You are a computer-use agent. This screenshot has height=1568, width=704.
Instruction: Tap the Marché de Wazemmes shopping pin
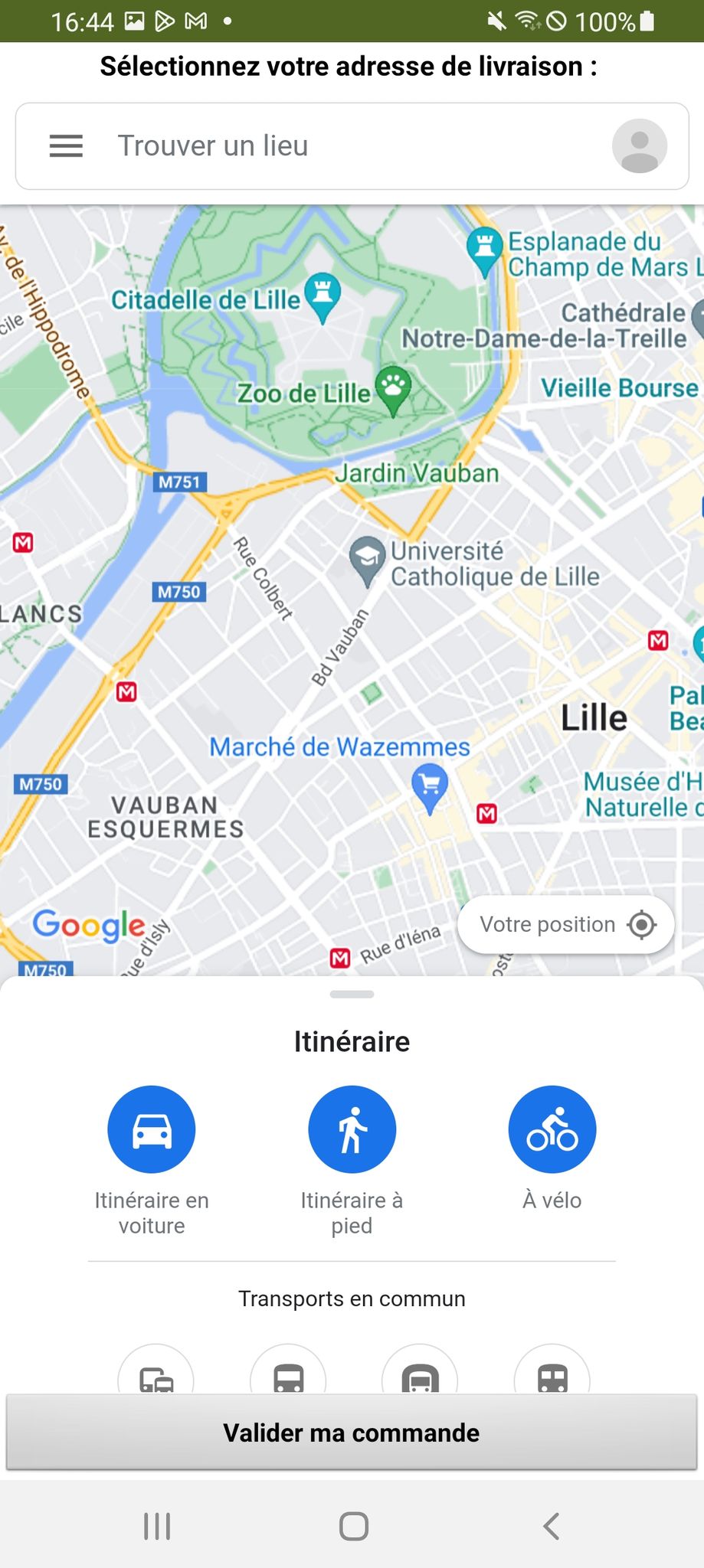[x=430, y=786]
